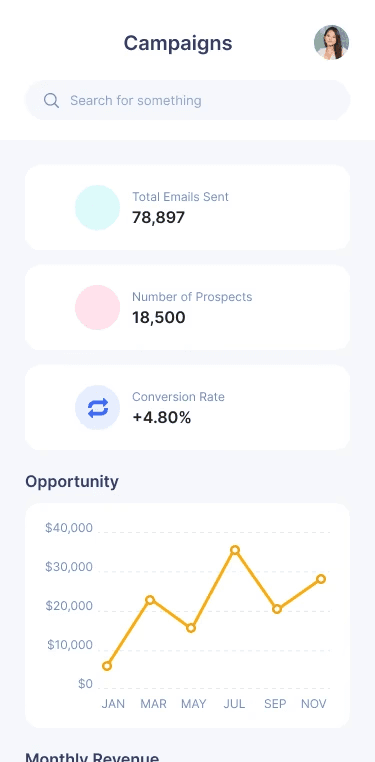Open the profile avatar photo
The width and height of the screenshot is (375, 762).
tap(331, 43)
